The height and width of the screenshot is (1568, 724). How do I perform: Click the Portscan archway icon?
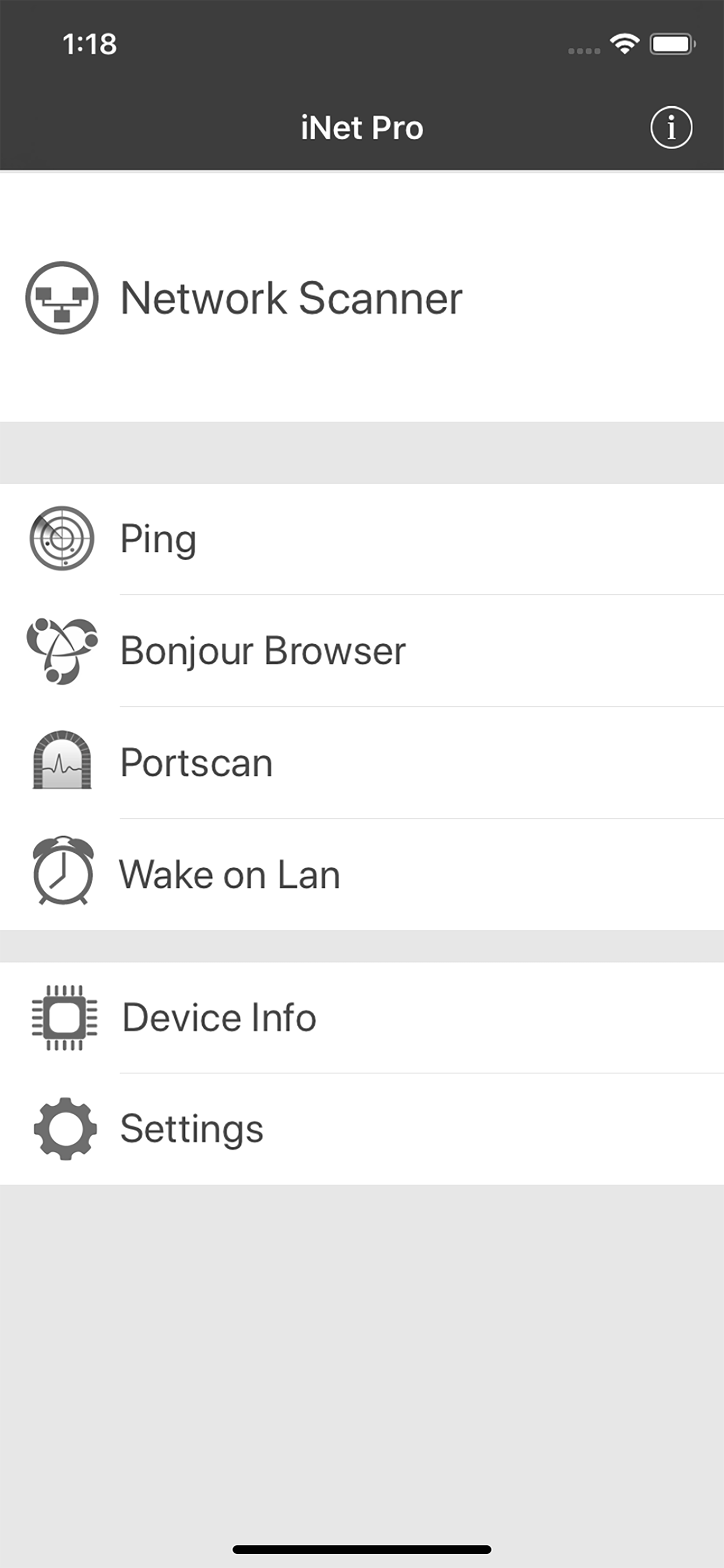click(x=63, y=762)
